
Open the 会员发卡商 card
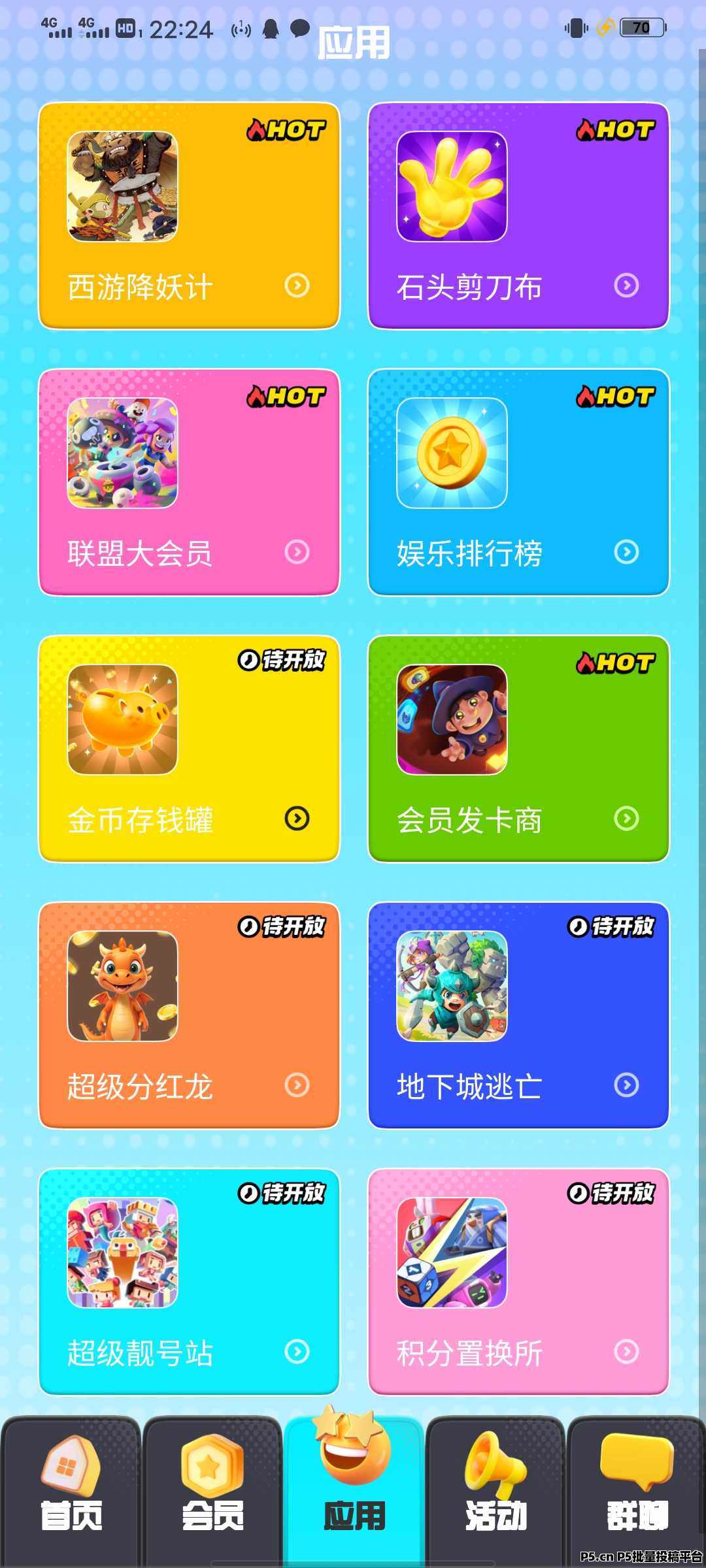point(518,749)
